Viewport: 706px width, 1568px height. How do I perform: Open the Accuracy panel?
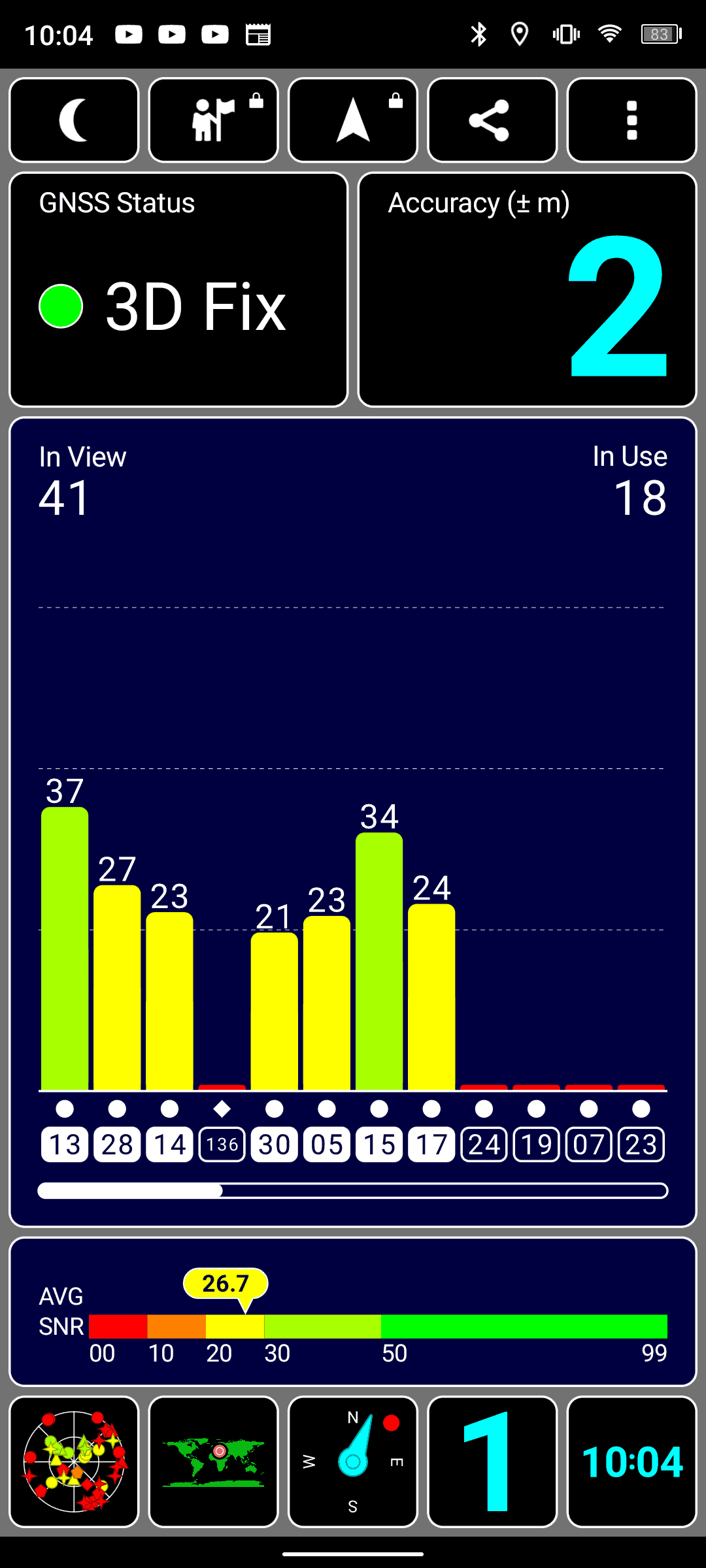point(528,289)
